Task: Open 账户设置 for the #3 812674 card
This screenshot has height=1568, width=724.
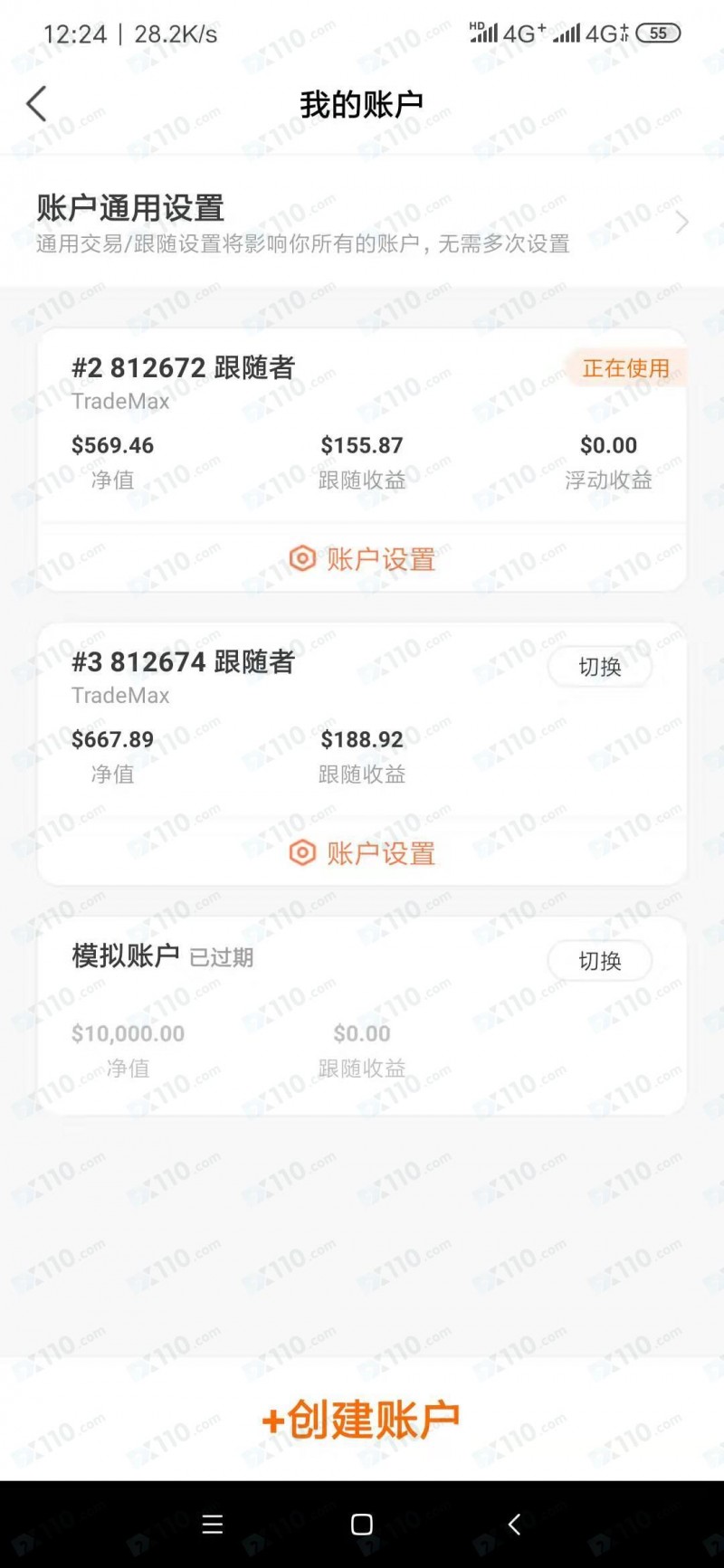Action: click(362, 853)
